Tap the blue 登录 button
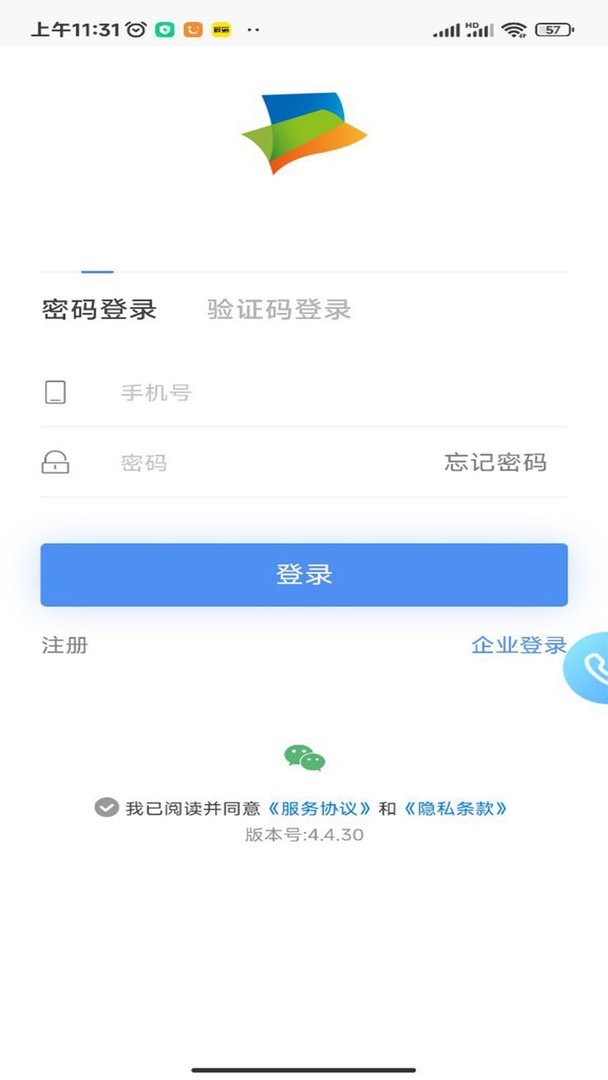The image size is (608, 1080). point(304,575)
